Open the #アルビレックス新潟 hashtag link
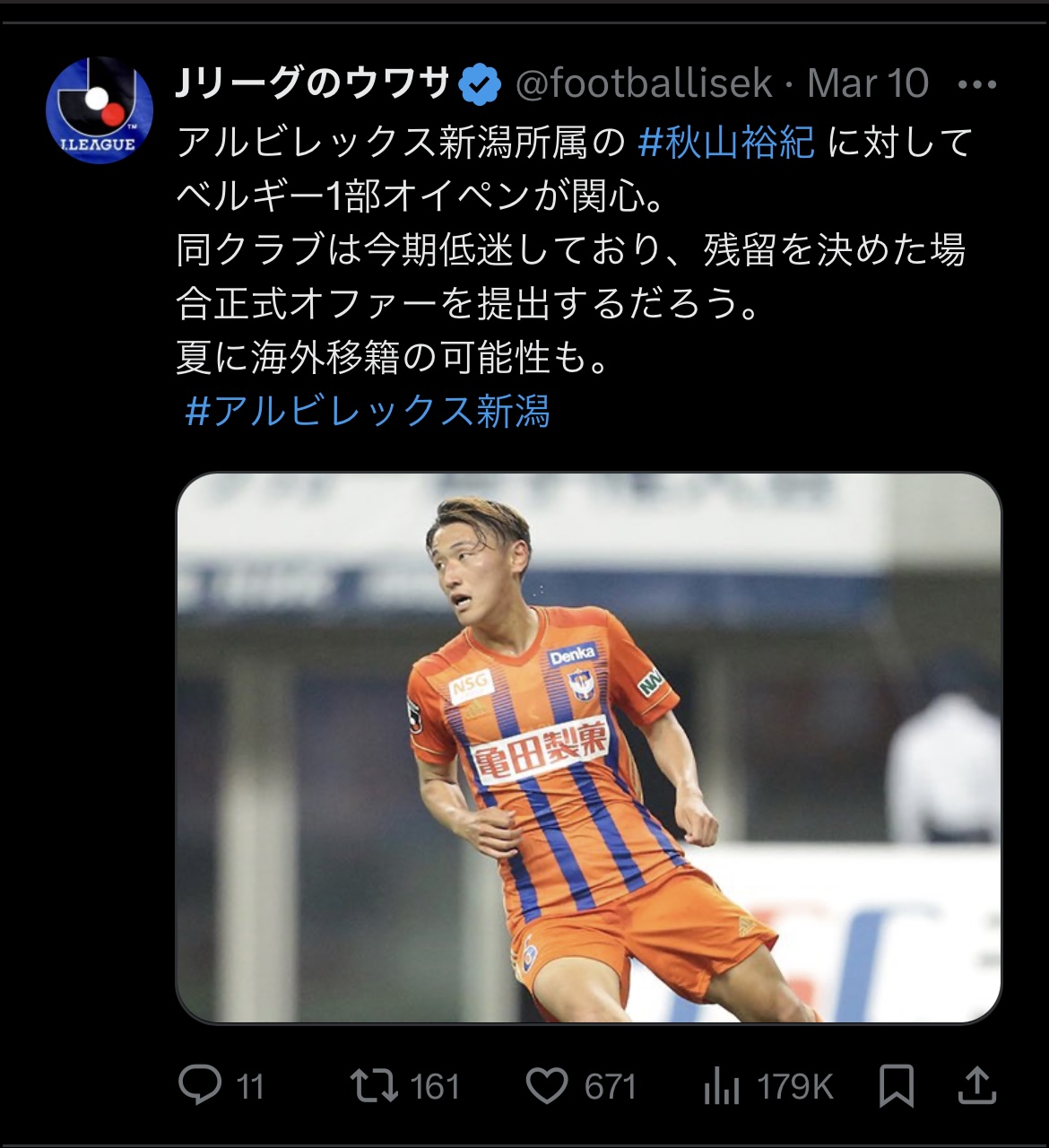 368,412
